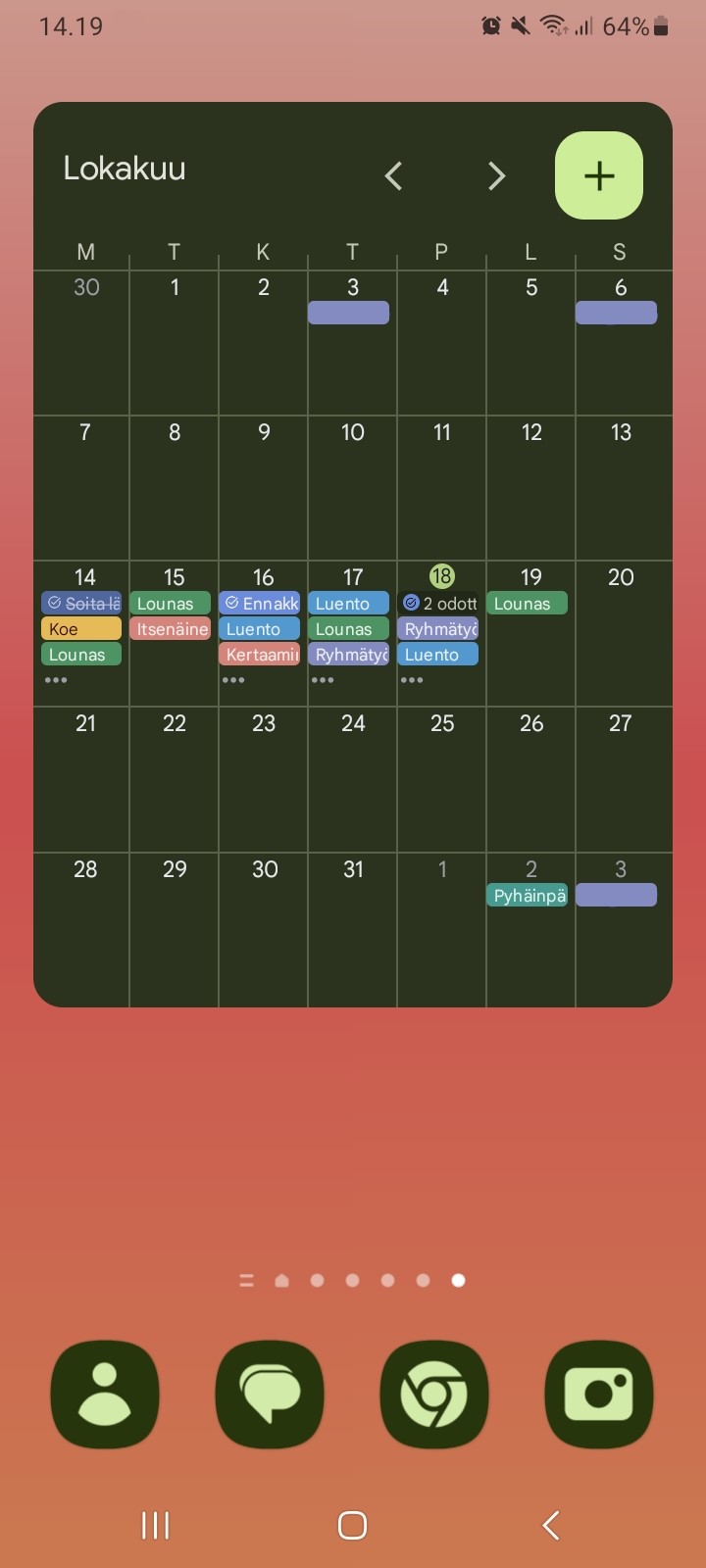This screenshot has width=706, height=1568.
Task: Launch Chrome from the dock
Action: (434, 1395)
